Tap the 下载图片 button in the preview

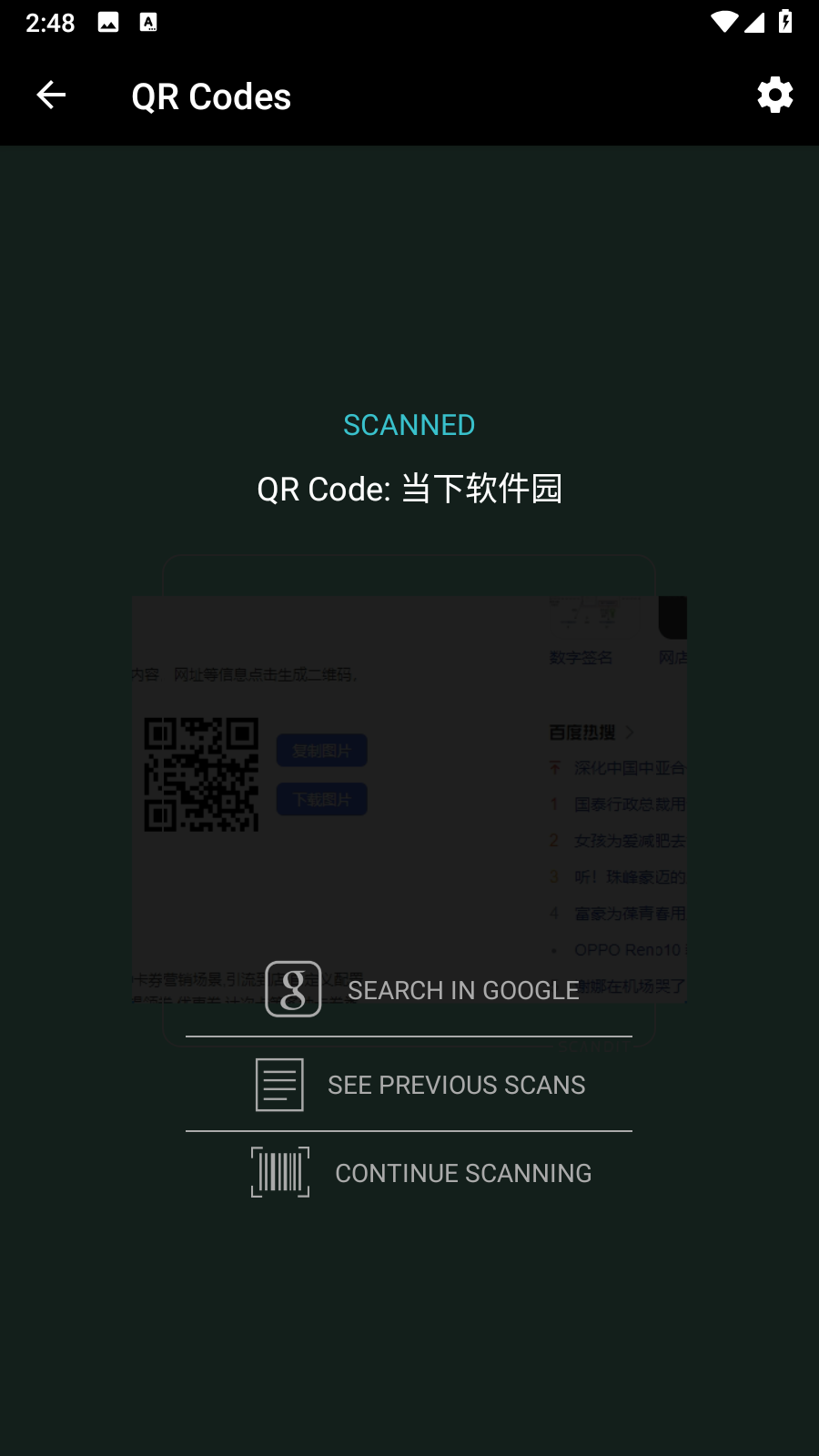coord(321,799)
